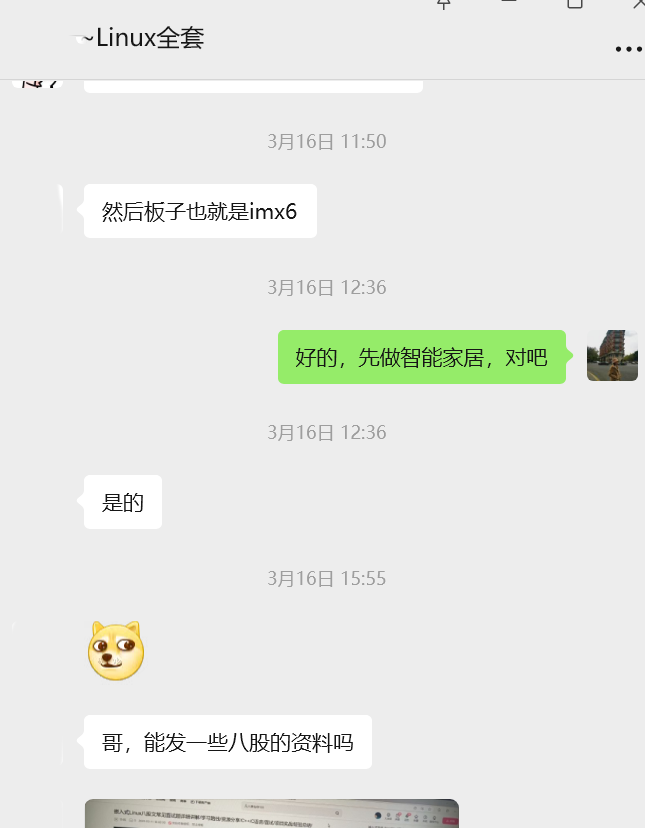The width and height of the screenshot is (645, 828).
Task: Open the three-dot chat menu
Action: pos(628,48)
